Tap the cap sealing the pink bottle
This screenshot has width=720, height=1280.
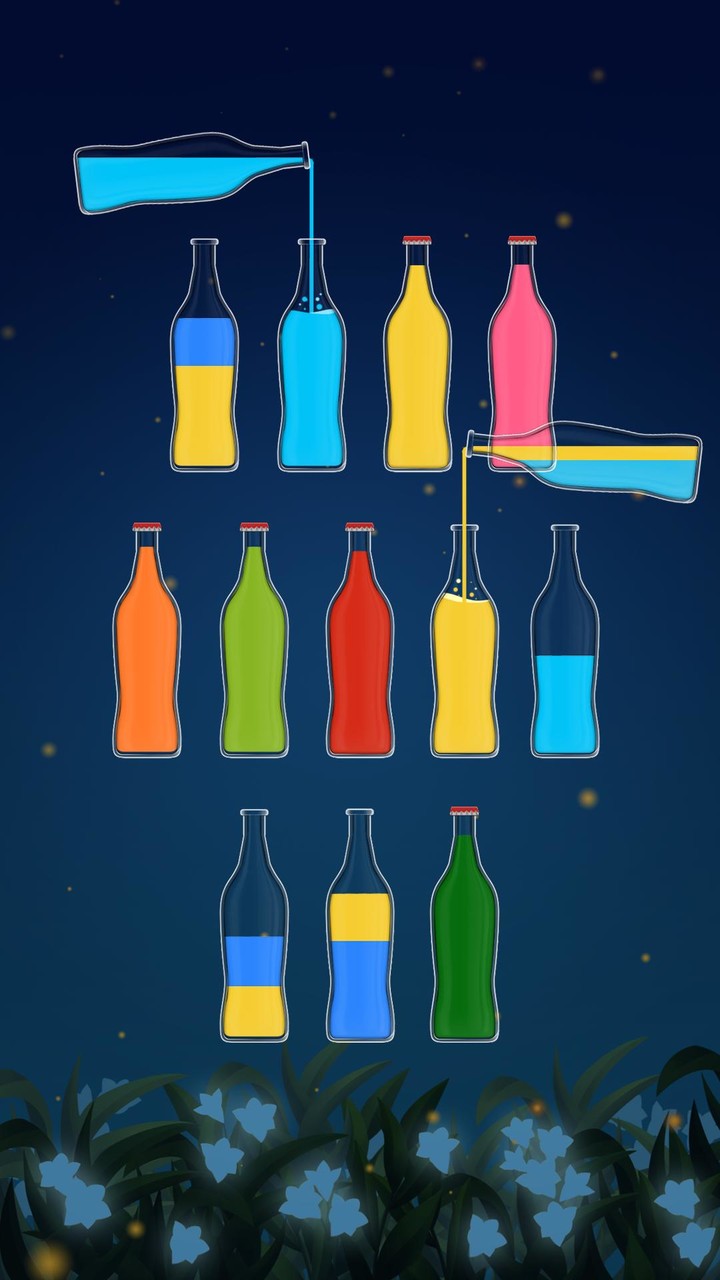[521, 237]
